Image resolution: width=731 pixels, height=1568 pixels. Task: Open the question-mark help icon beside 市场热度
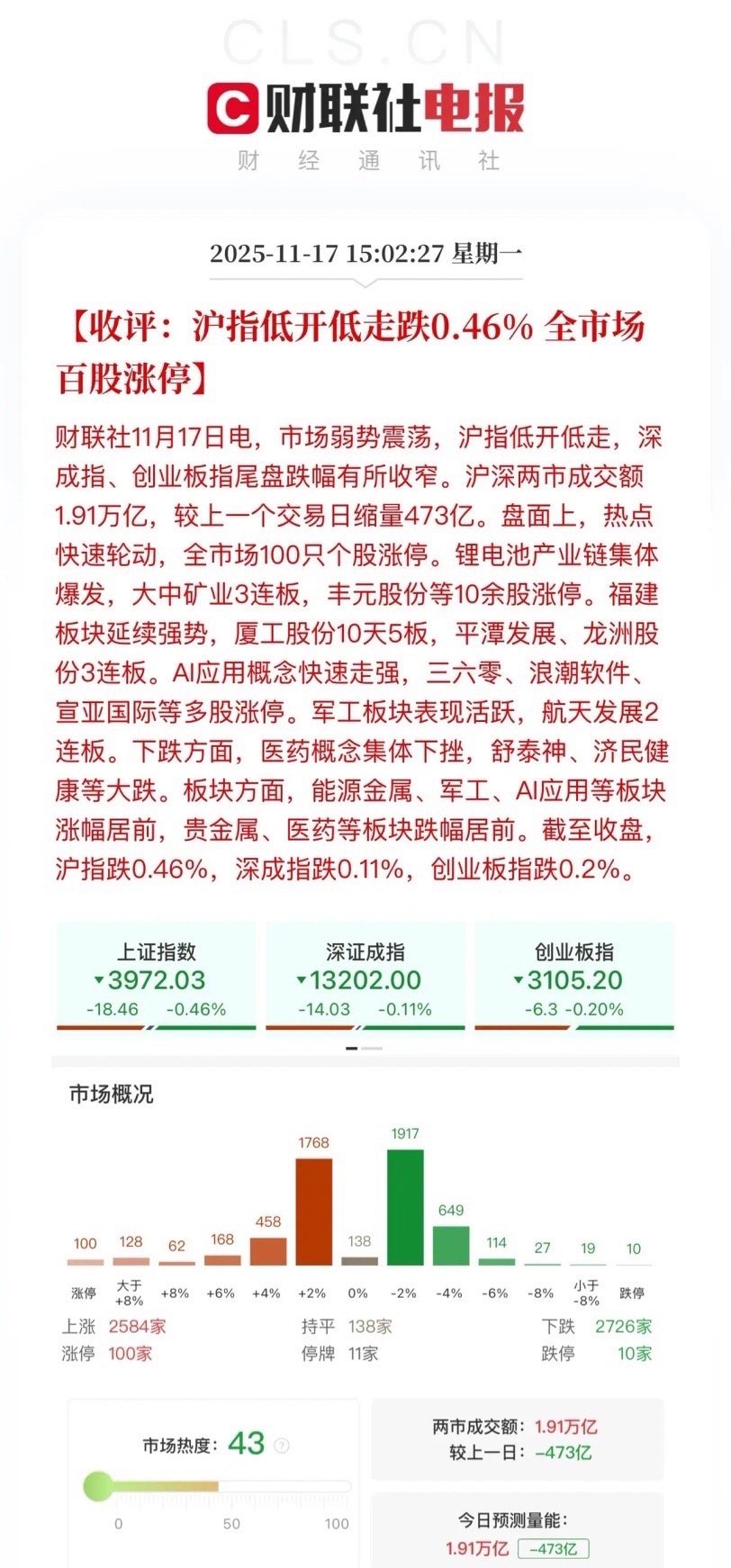(282, 1444)
